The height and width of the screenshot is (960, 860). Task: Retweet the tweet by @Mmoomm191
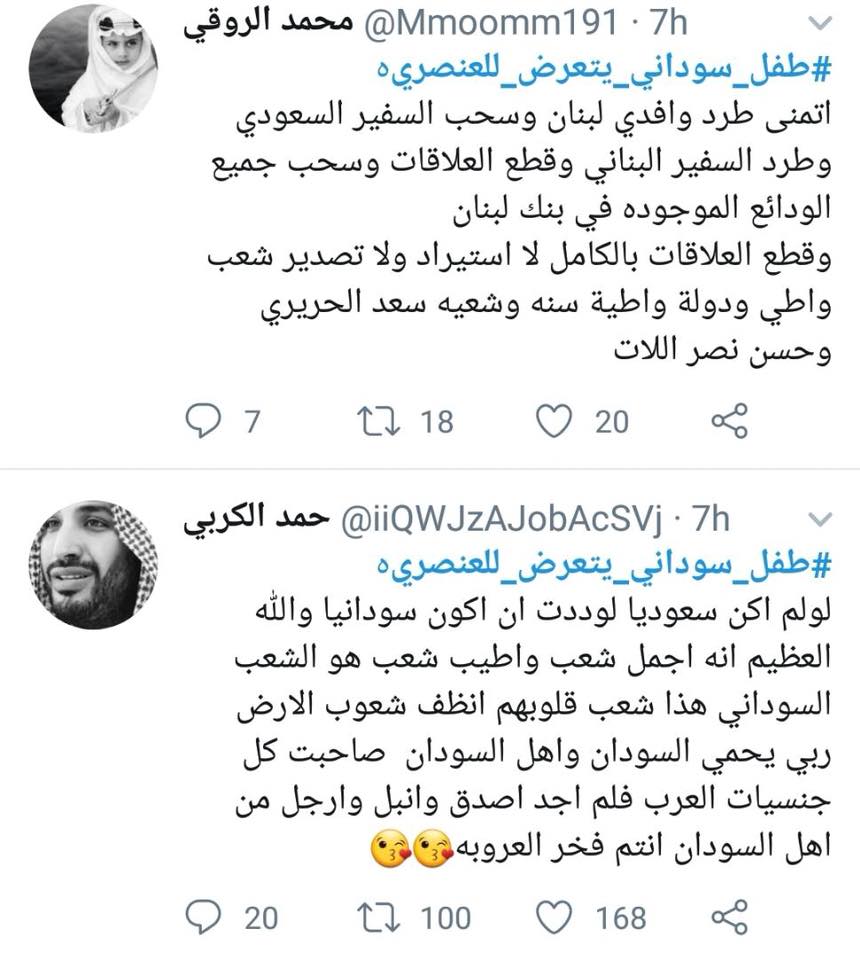[381, 422]
